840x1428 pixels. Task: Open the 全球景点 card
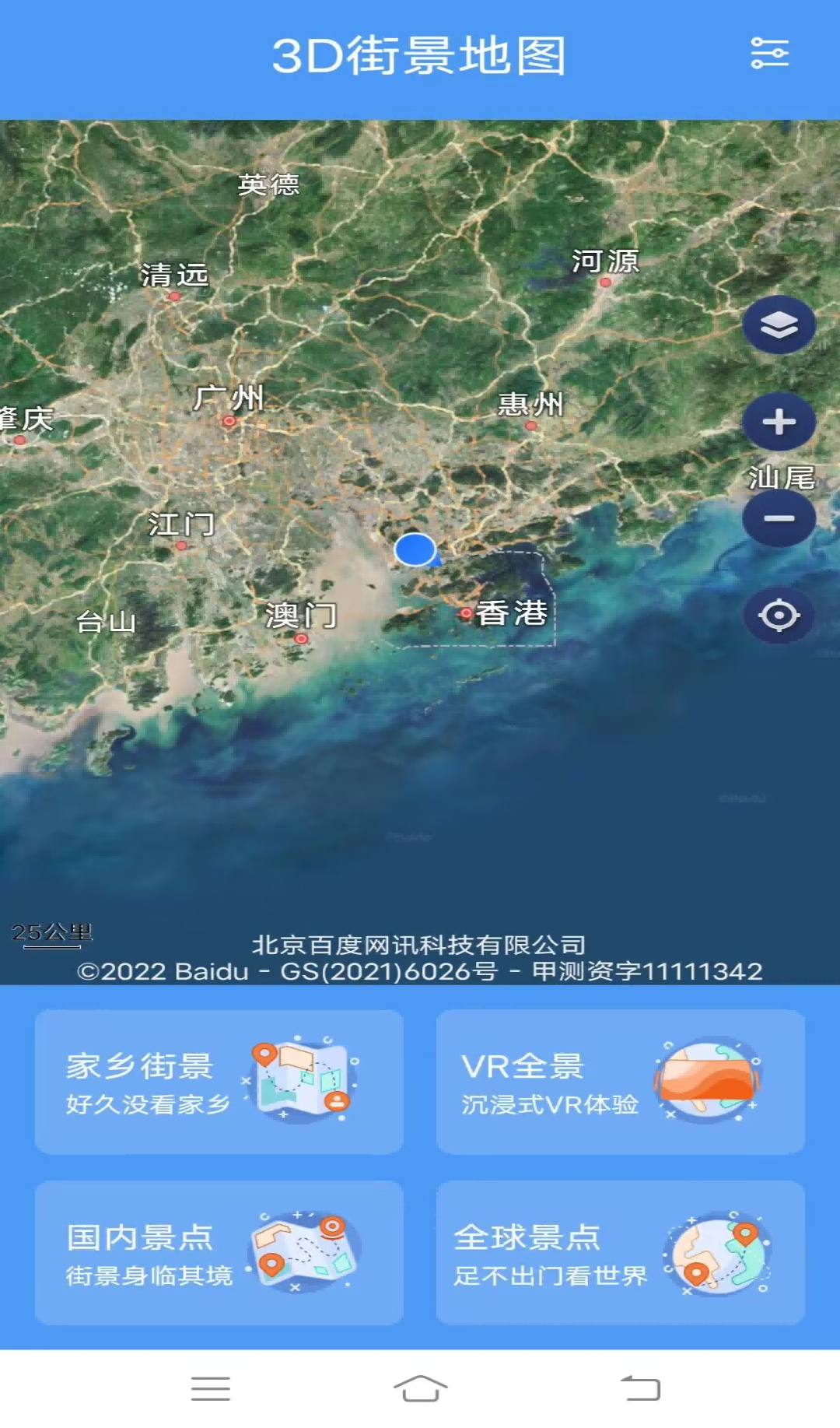620,1253
